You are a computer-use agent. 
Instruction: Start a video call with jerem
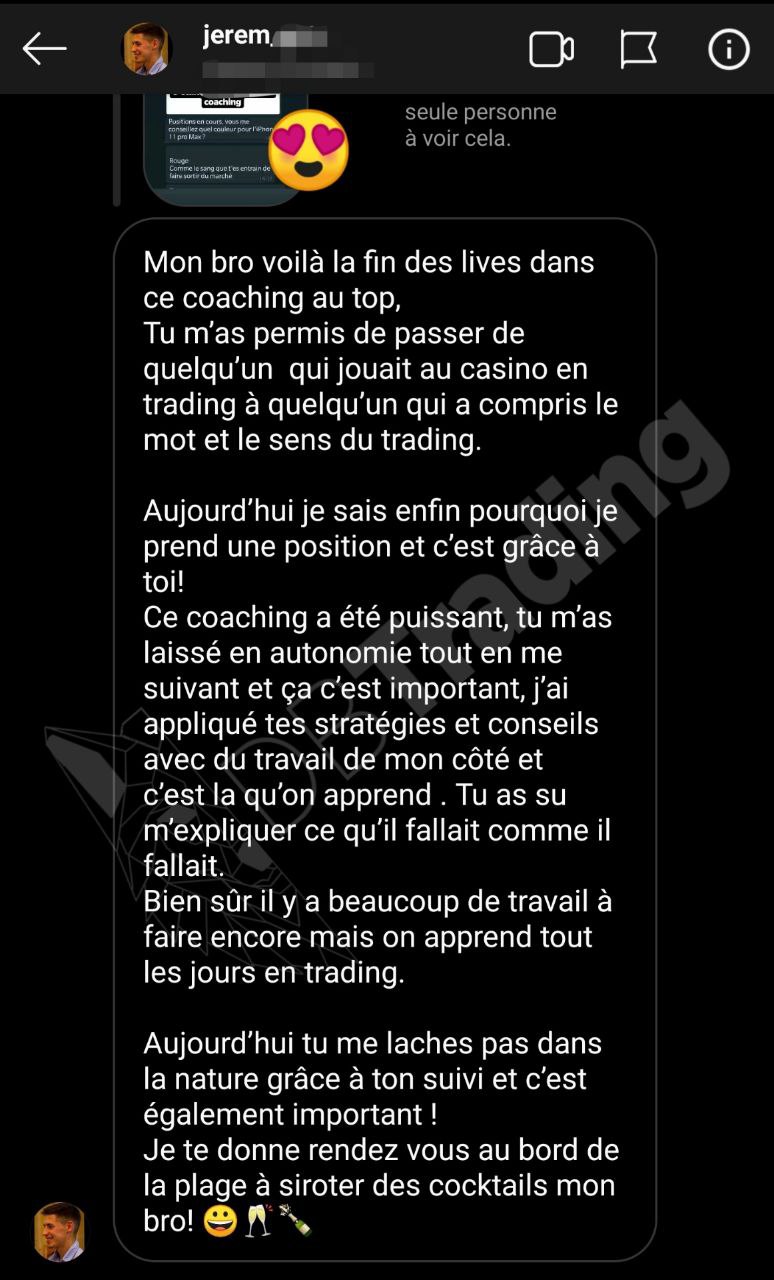551,49
